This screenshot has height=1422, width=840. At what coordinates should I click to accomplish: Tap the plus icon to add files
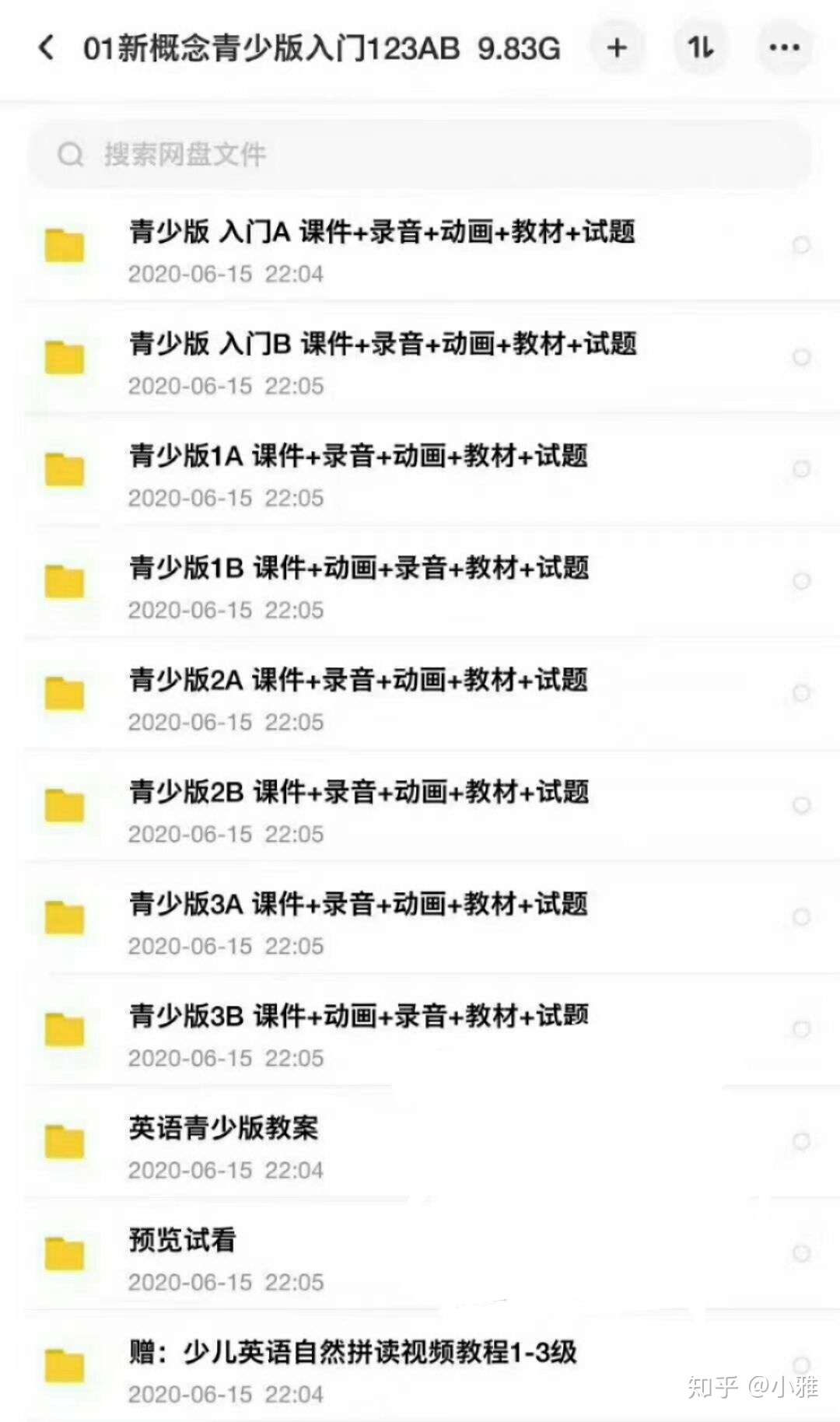pyautogui.click(x=617, y=48)
